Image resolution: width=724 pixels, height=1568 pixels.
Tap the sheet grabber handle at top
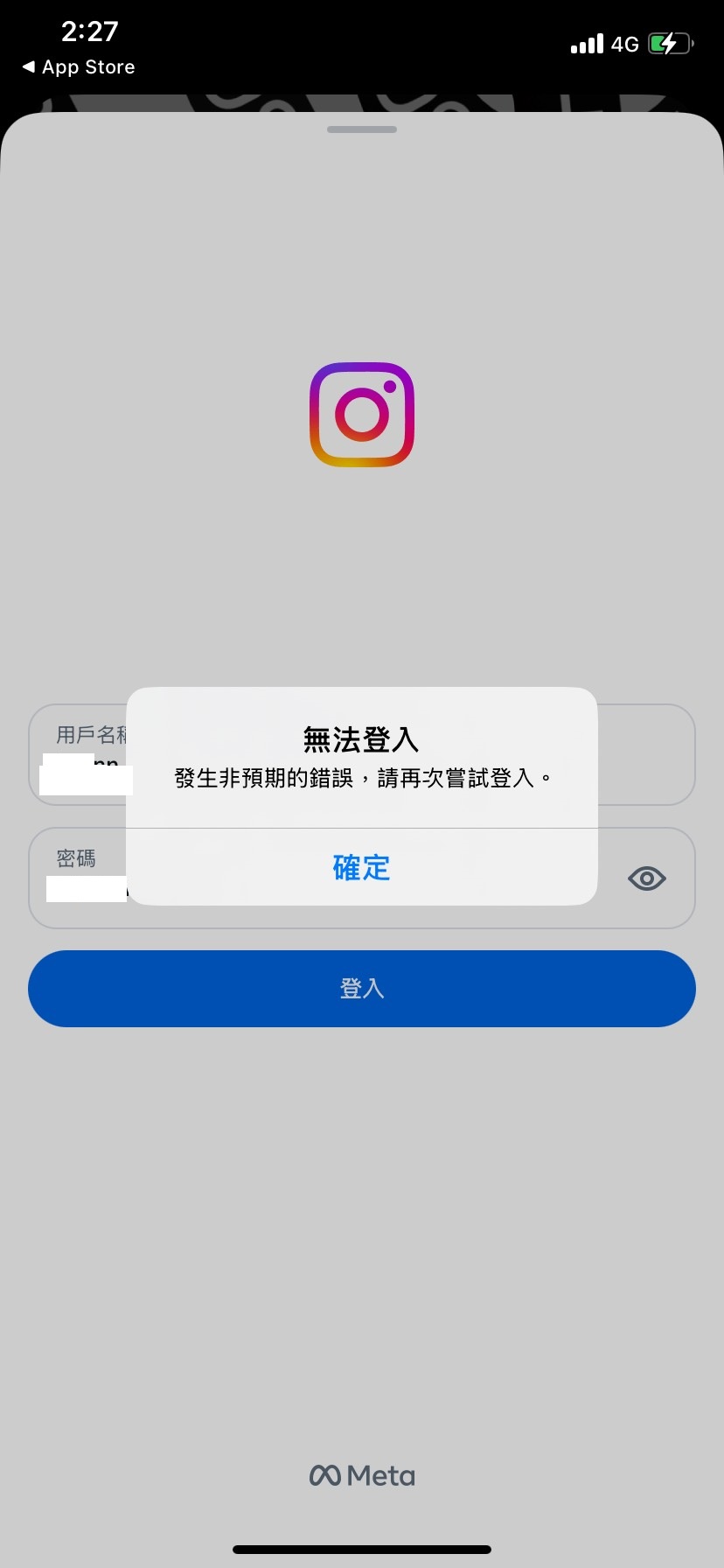point(361,129)
